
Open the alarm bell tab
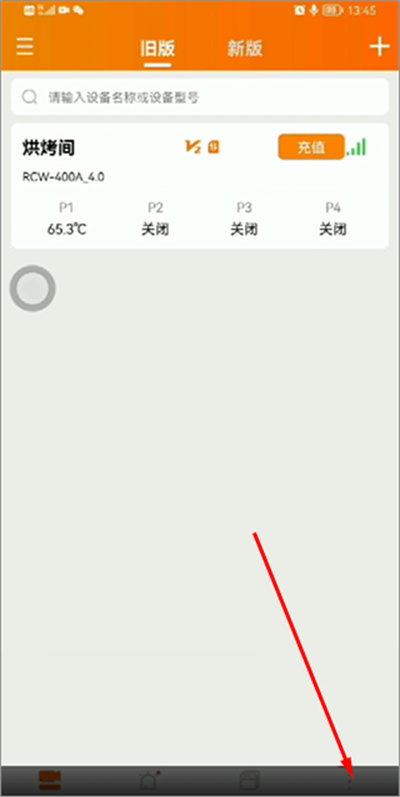pyautogui.click(x=150, y=780)
